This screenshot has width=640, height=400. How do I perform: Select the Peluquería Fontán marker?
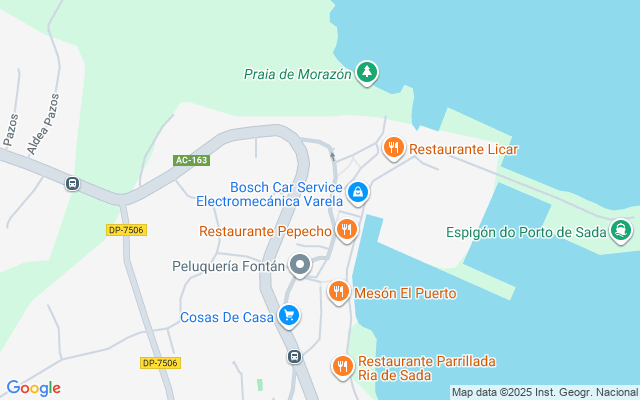coord(299,266)
